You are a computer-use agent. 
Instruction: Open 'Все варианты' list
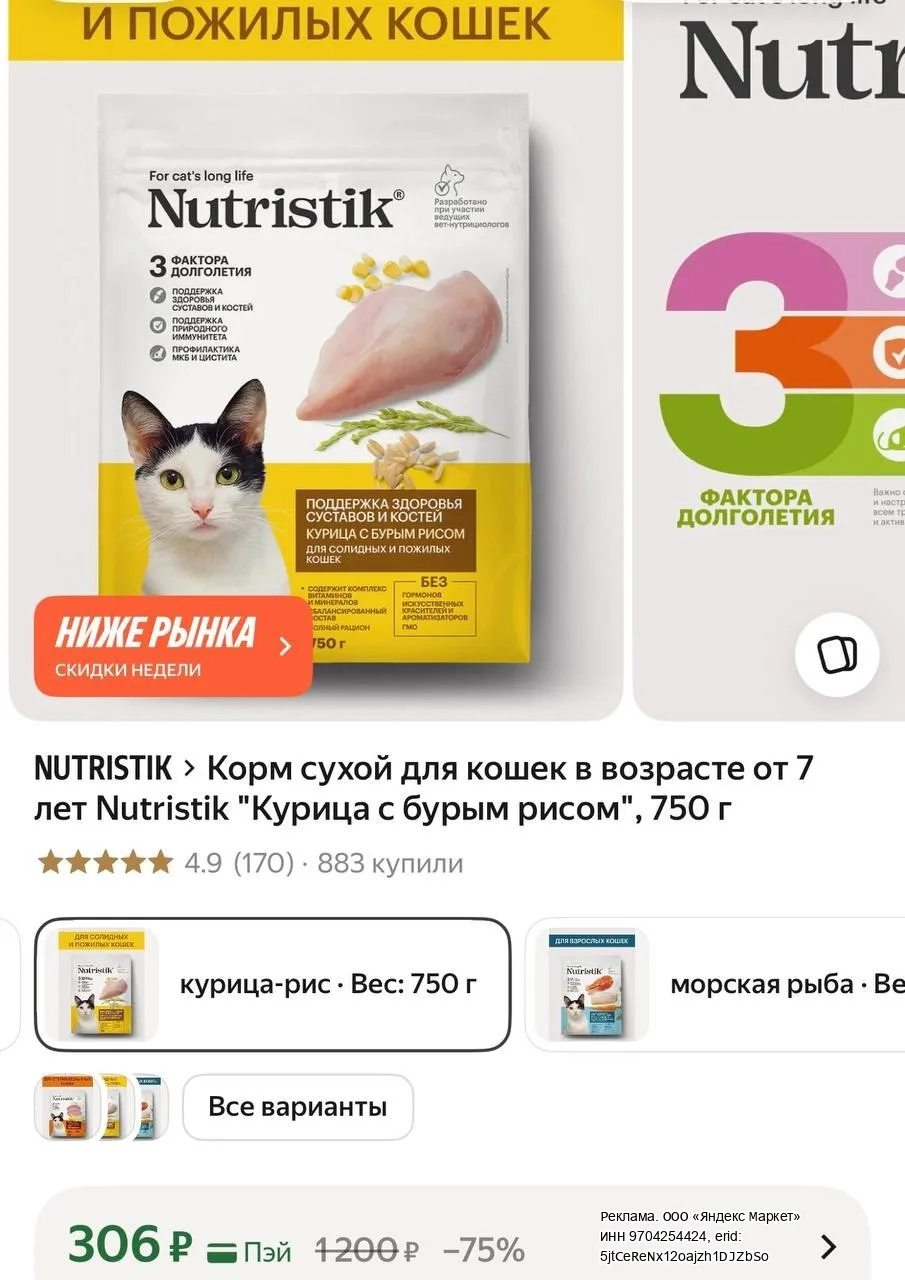(x=297, y=1107)
